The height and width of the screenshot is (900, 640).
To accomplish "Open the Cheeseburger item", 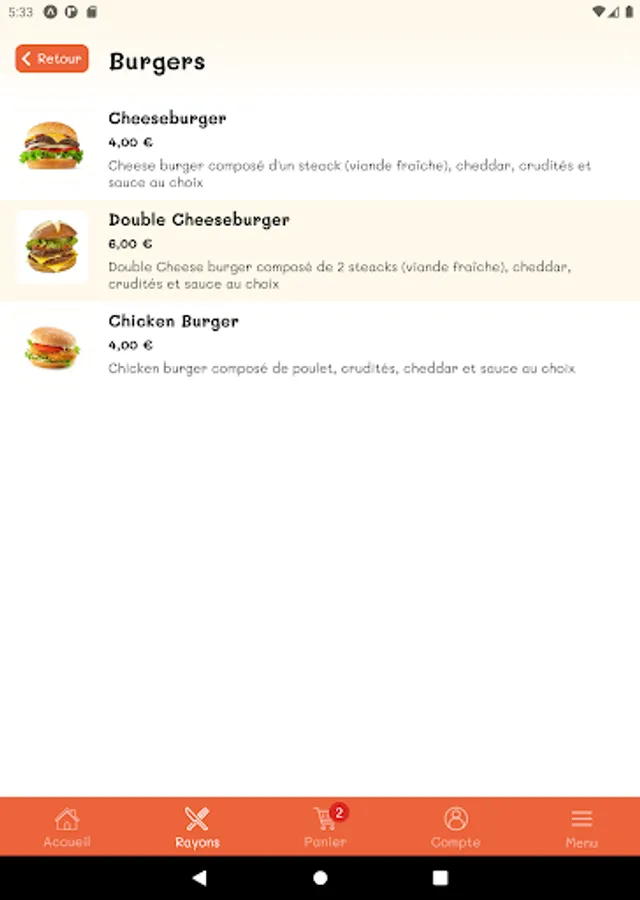I will pyautogui.click(x=320, y=148).
